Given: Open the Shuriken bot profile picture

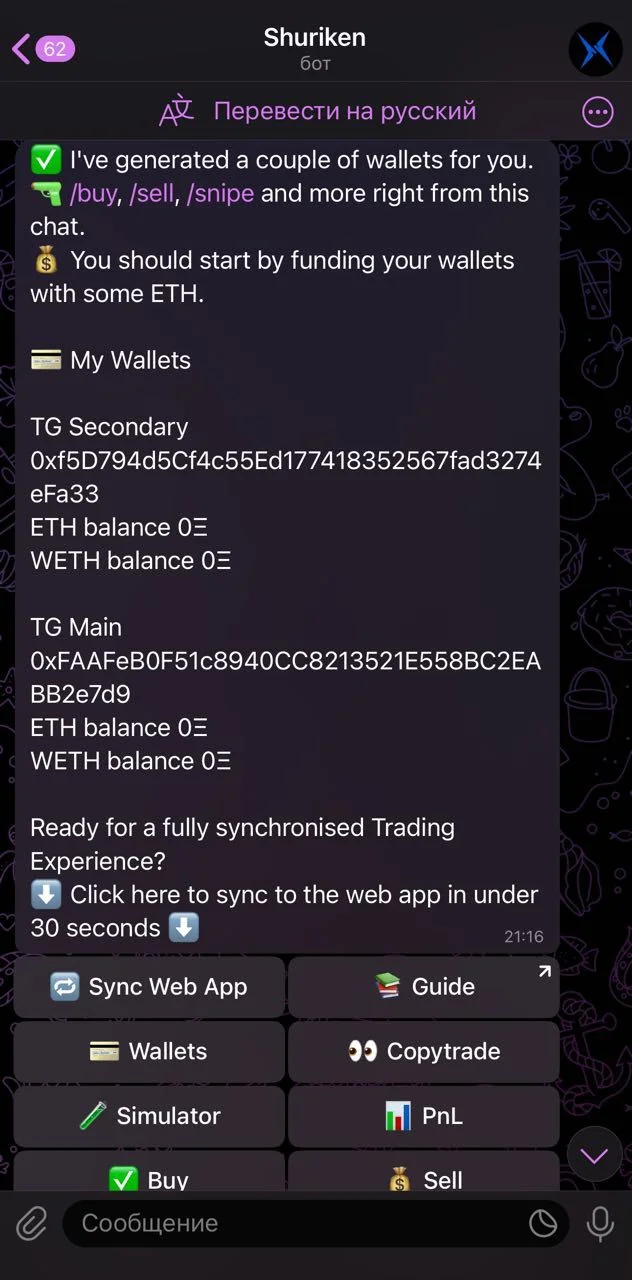Looking at the screenshot, I should [595, 49].
